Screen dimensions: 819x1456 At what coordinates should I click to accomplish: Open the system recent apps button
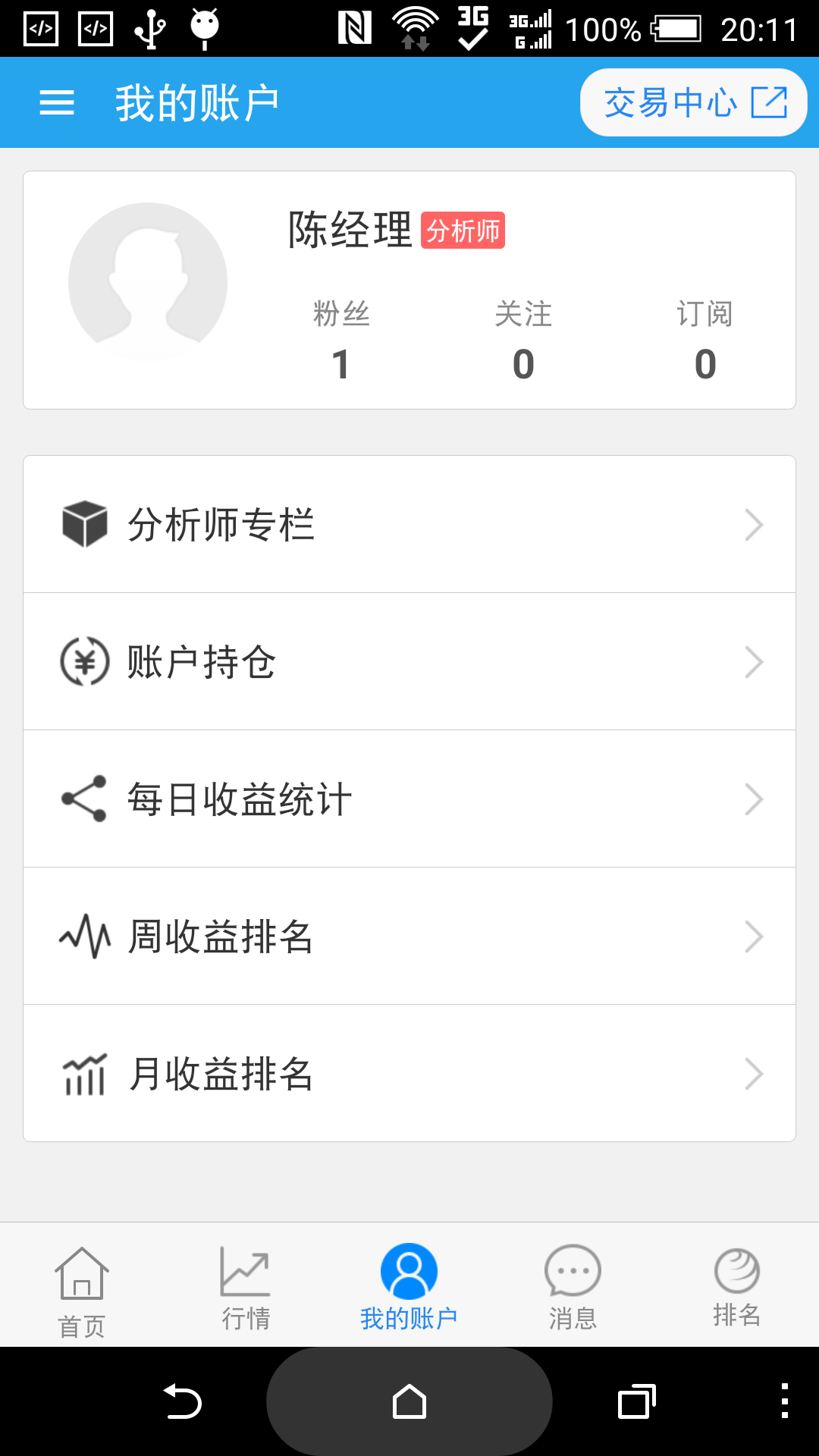pyautogui.click(x=637, y=1401)
